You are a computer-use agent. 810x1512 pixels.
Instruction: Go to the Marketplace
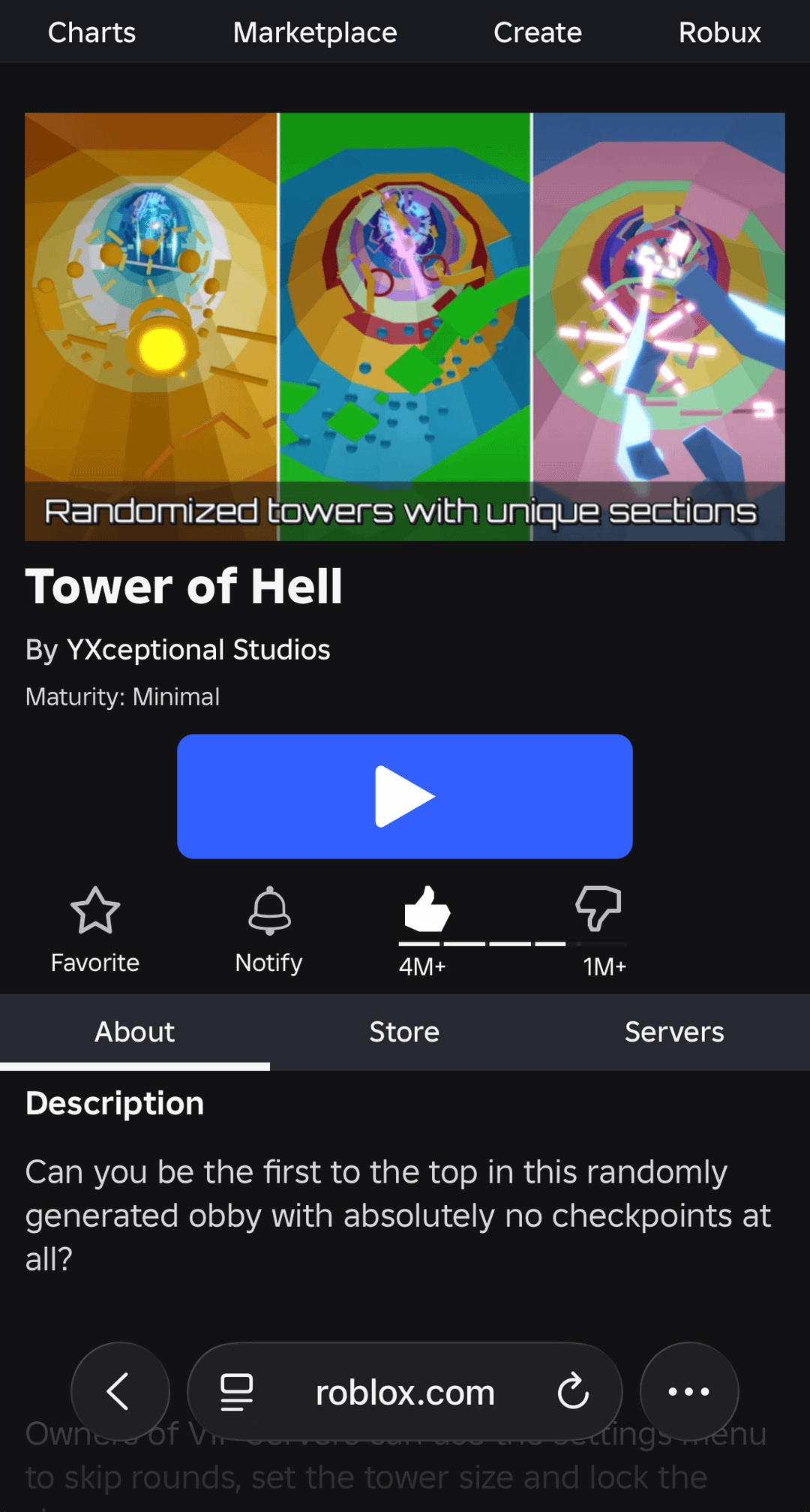[x=315, y=33]
